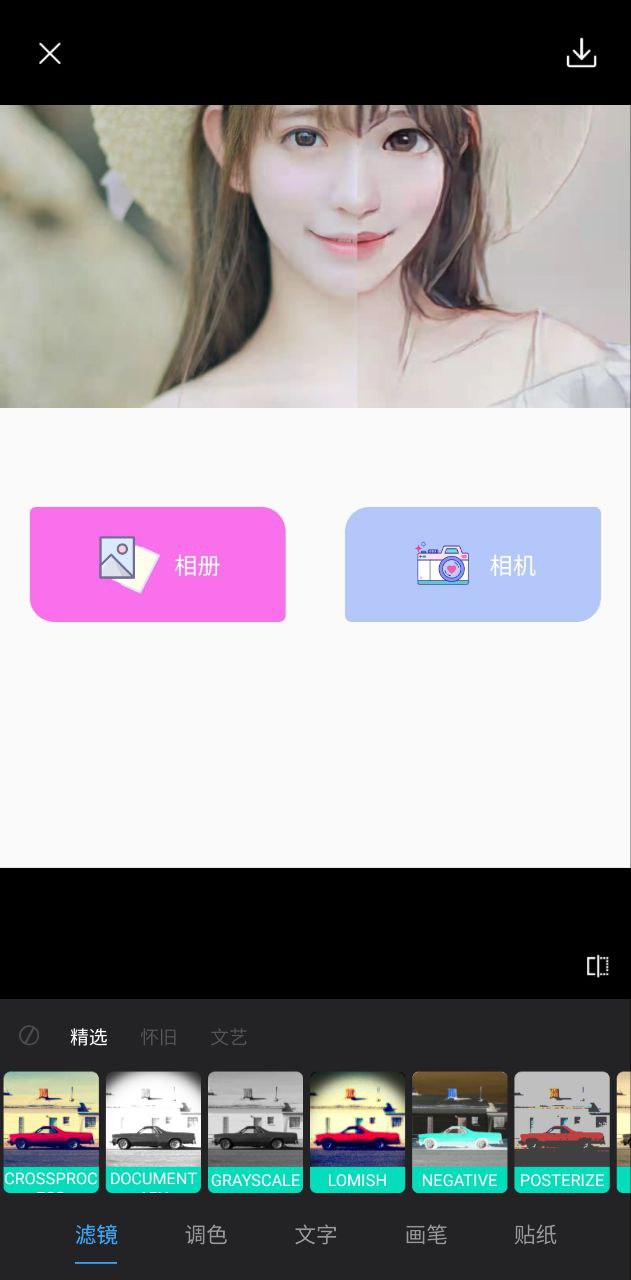The width and height of the screenshot is (631, 1280).
Task: Apply the GRAYSCALE filter
Action: point(255,1131)
